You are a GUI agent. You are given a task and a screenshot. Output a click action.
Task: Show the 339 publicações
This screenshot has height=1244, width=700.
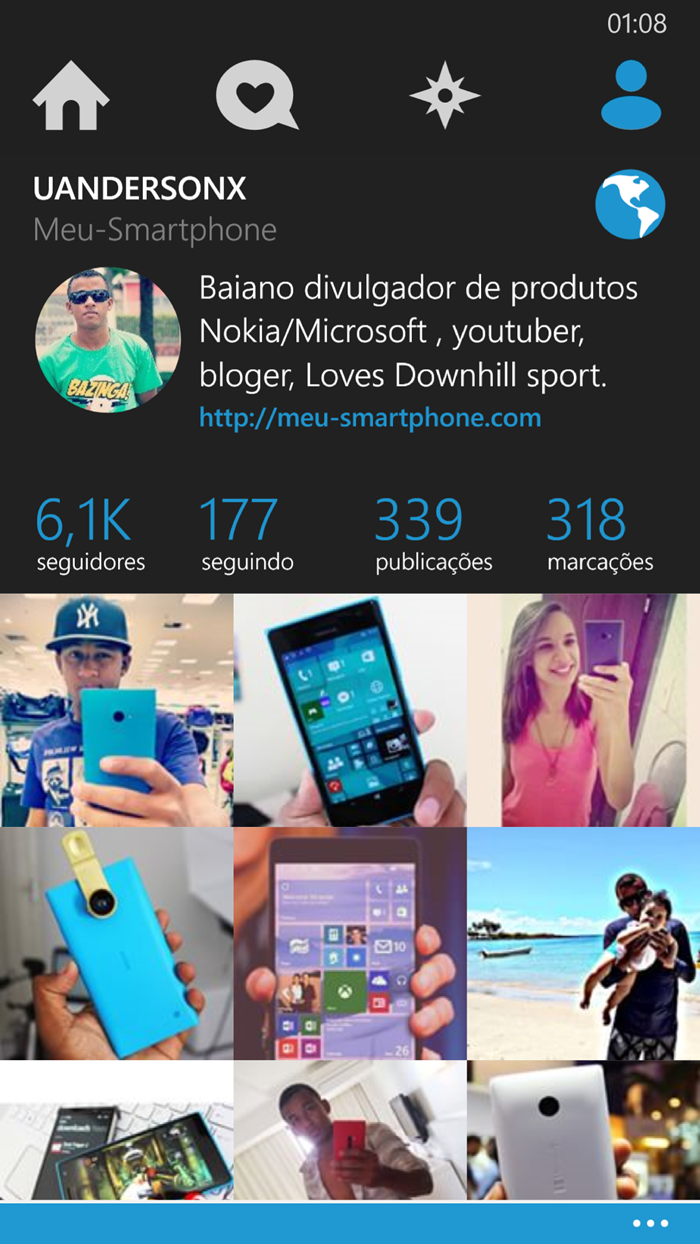pyautogui.click(x=433, y=535)
